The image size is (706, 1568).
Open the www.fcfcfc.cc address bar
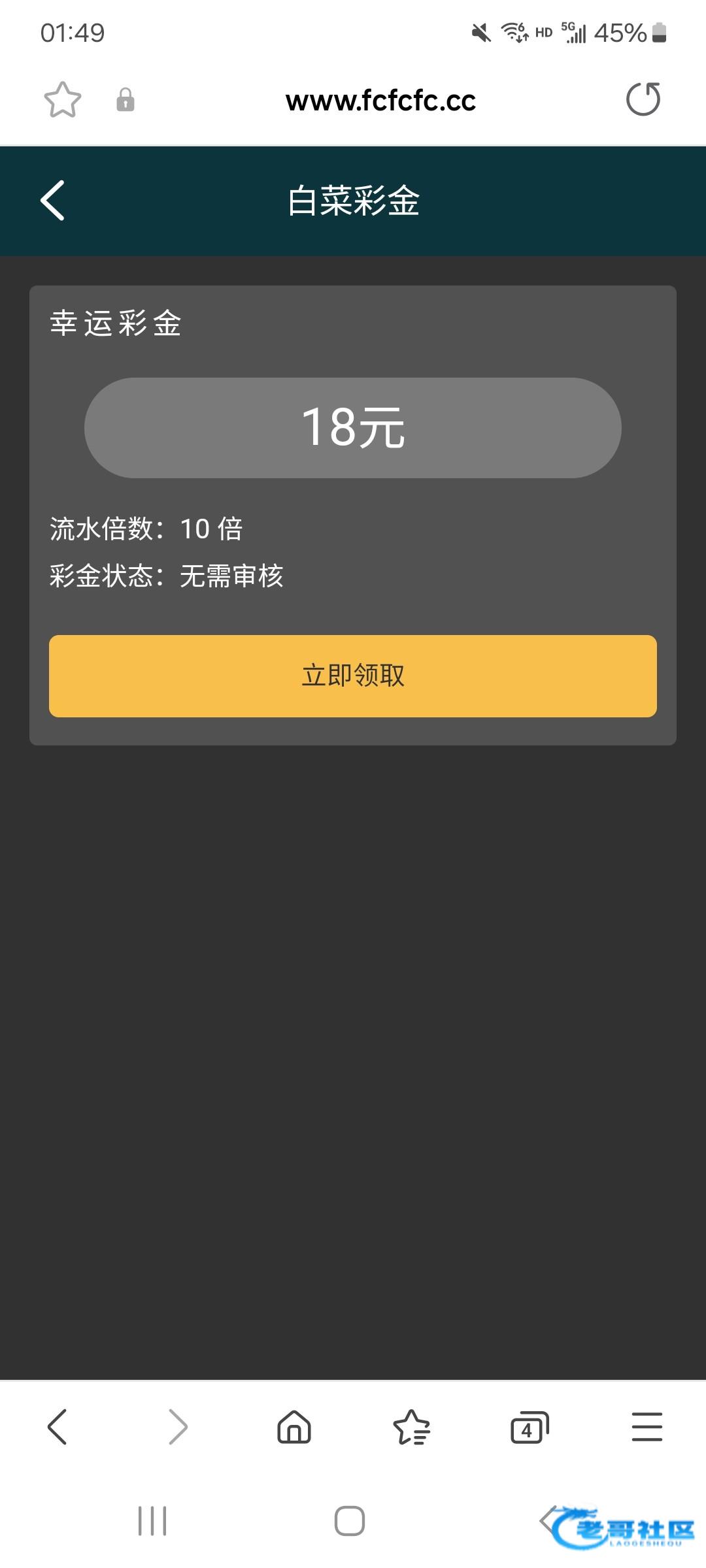[380, 101]
